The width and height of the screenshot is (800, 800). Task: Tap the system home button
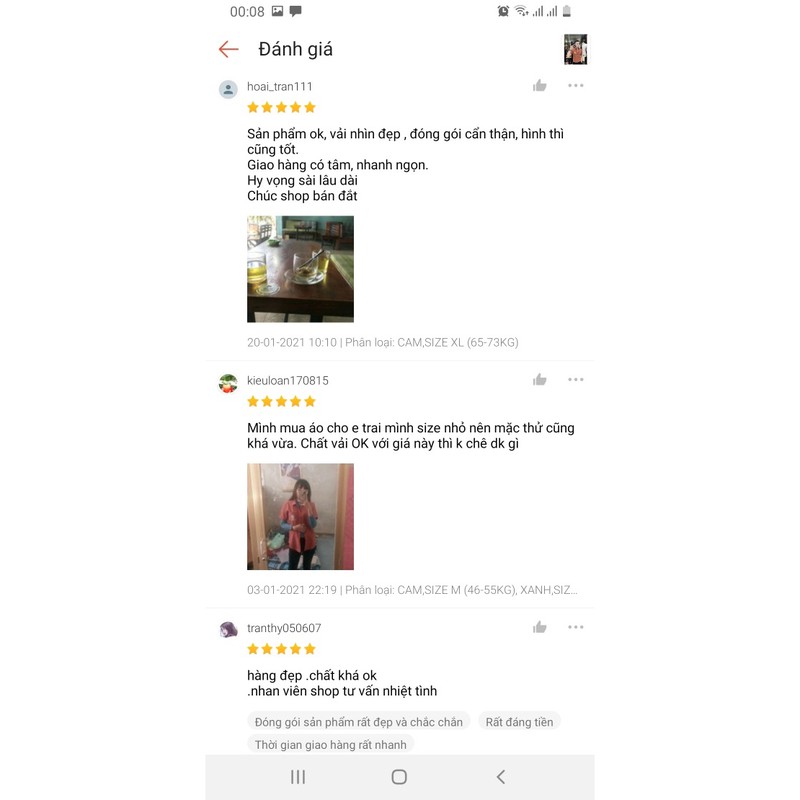pyautogui.click(x=399, y=777)
